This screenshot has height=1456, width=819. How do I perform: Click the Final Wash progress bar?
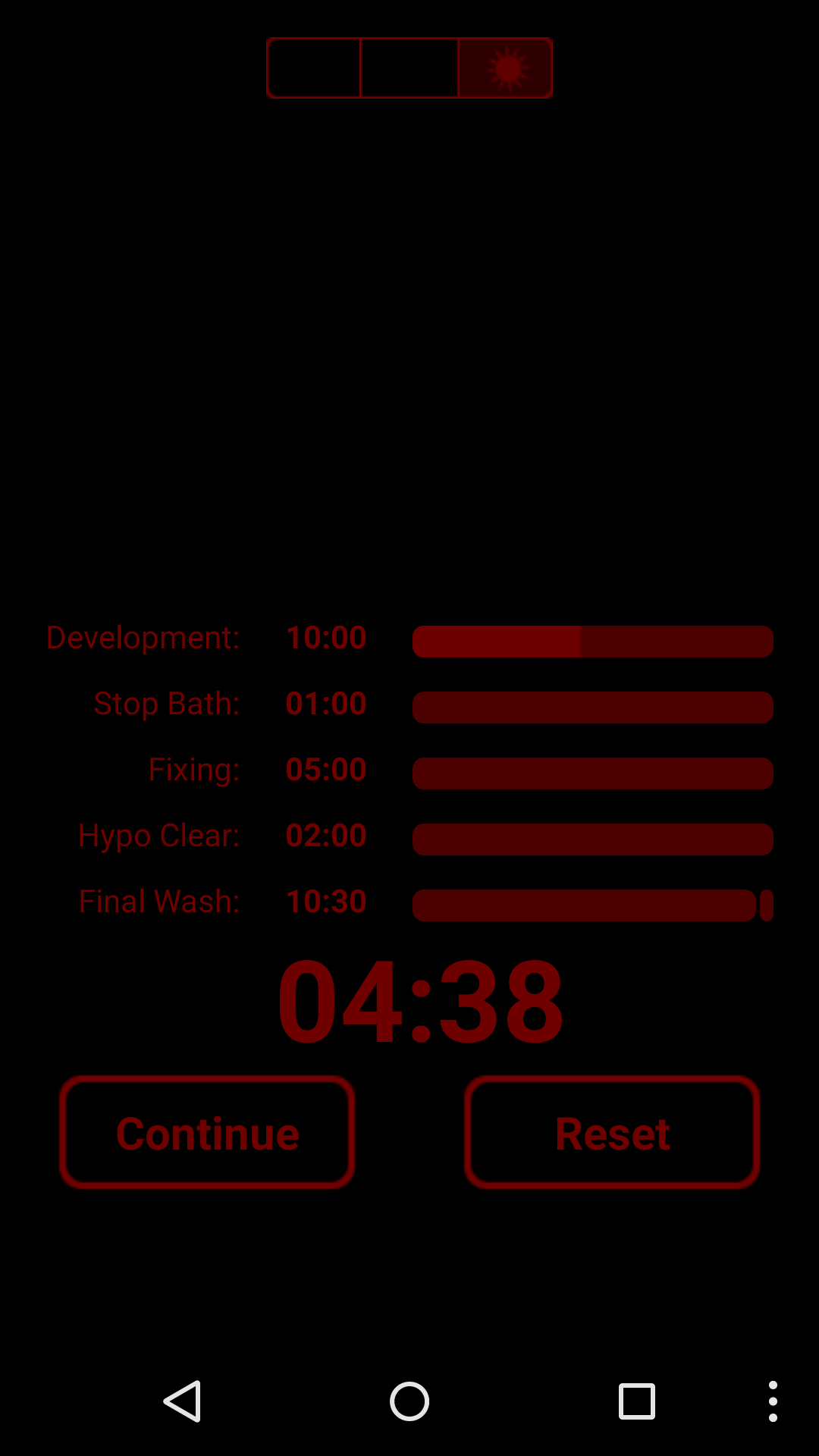click(592, 905)
